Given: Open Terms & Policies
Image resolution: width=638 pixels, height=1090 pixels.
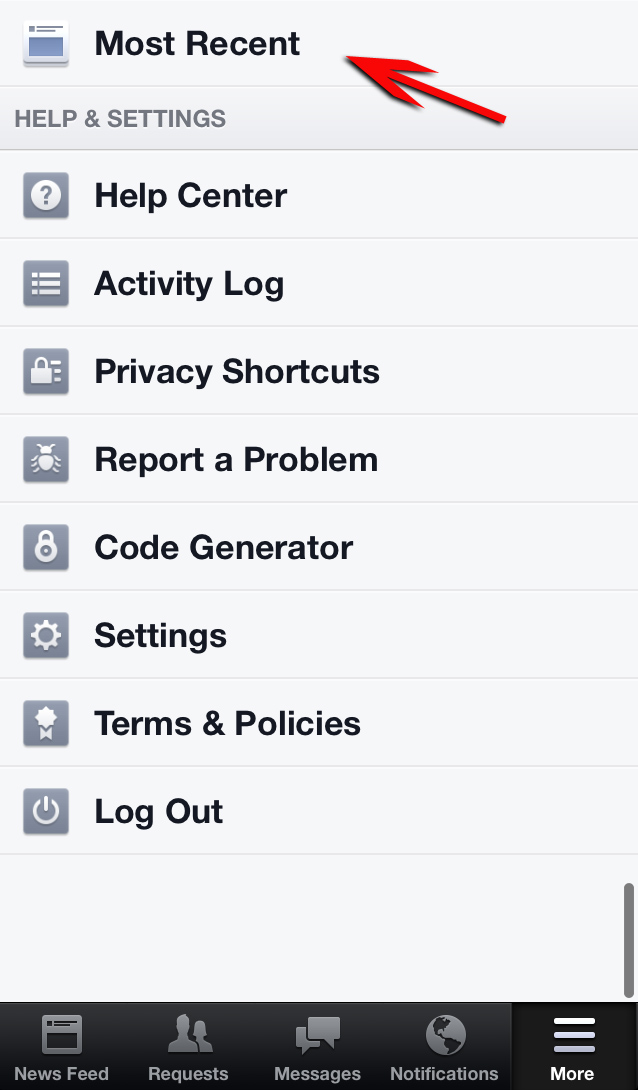Looking at the screenshot, I should [x=227, y=724].
